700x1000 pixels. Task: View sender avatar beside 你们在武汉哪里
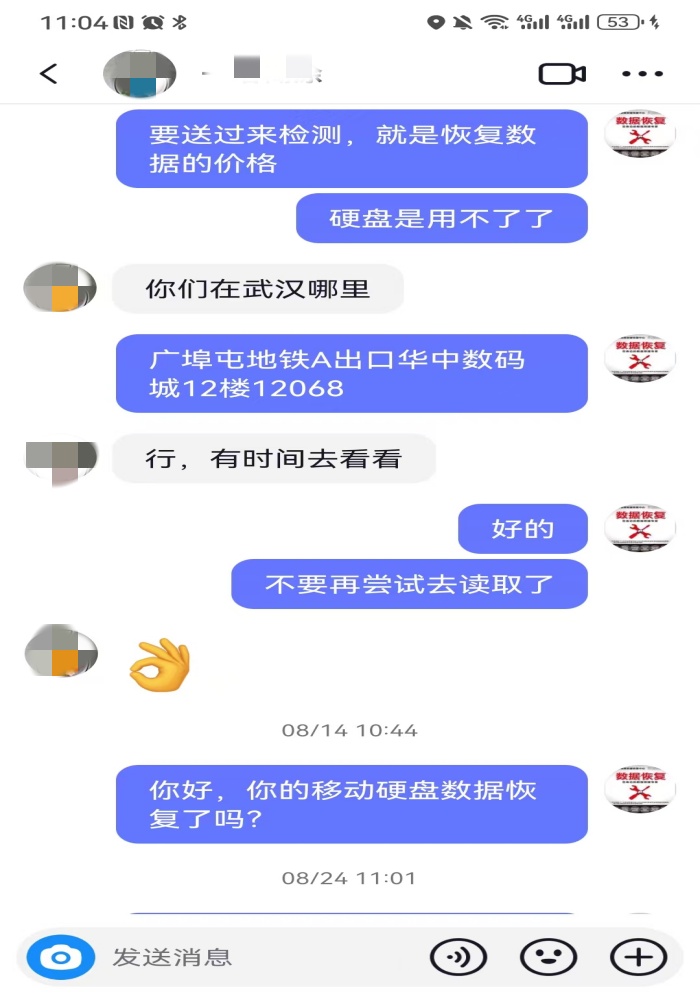point(61,288)
